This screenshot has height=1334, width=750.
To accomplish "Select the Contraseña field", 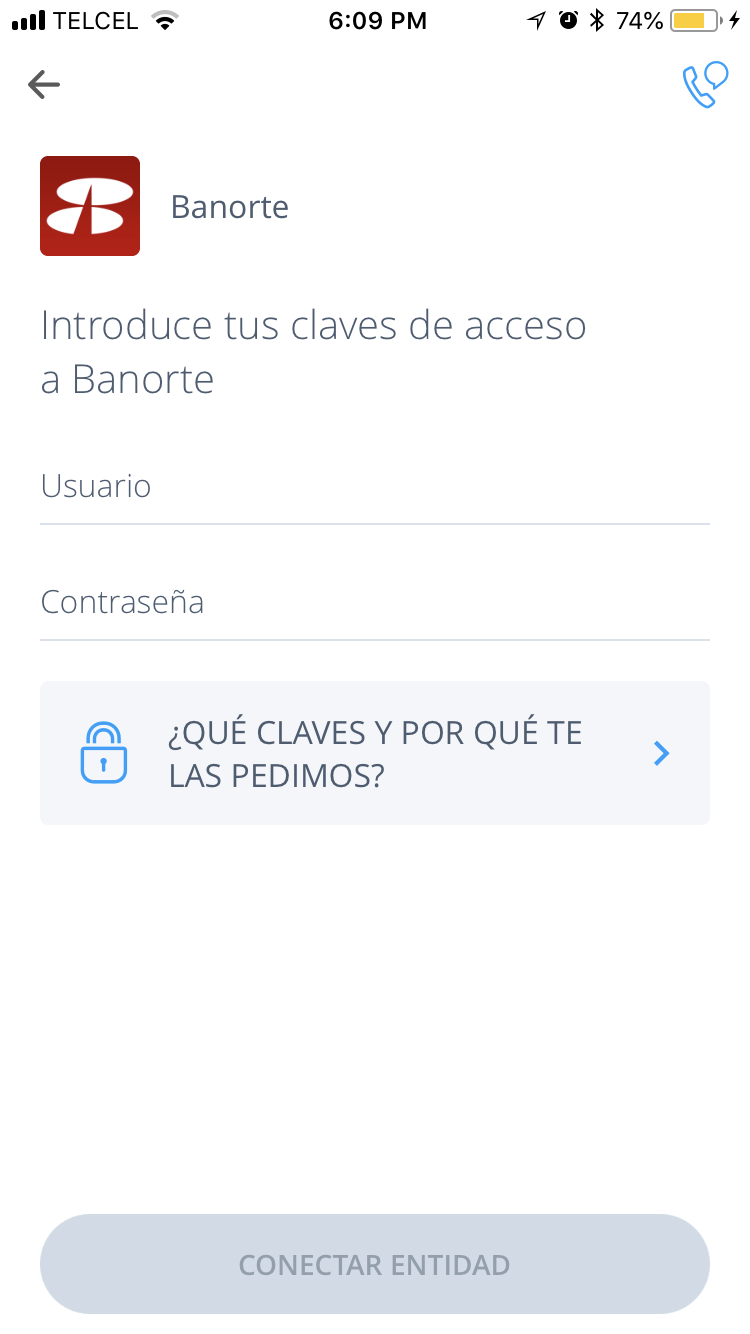I will 375,603.
